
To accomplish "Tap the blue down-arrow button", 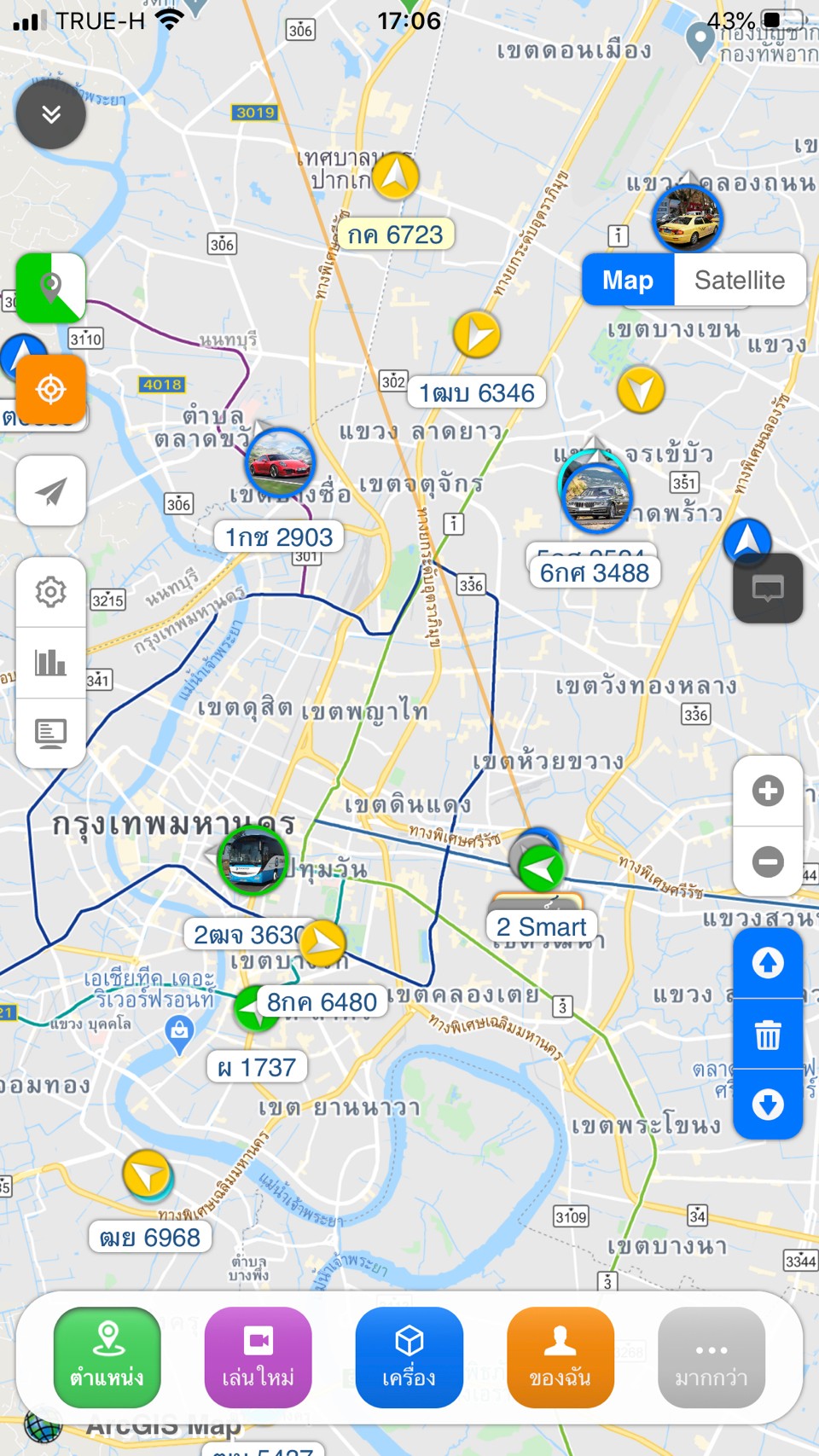I will [768, 1105].
